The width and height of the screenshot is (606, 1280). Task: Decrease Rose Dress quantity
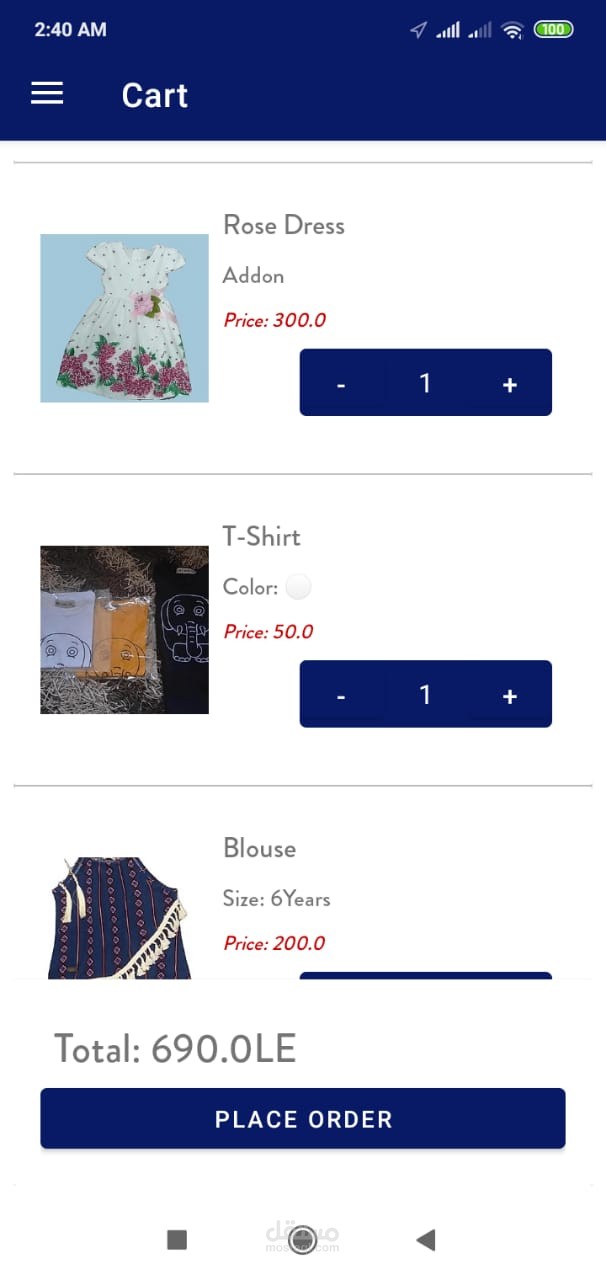341,384
